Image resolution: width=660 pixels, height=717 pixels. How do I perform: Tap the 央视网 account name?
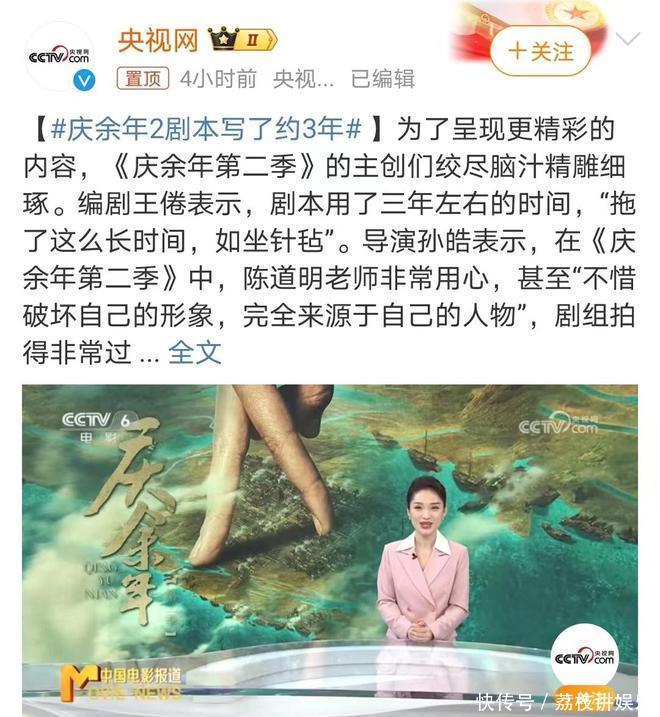click(158, 40)
